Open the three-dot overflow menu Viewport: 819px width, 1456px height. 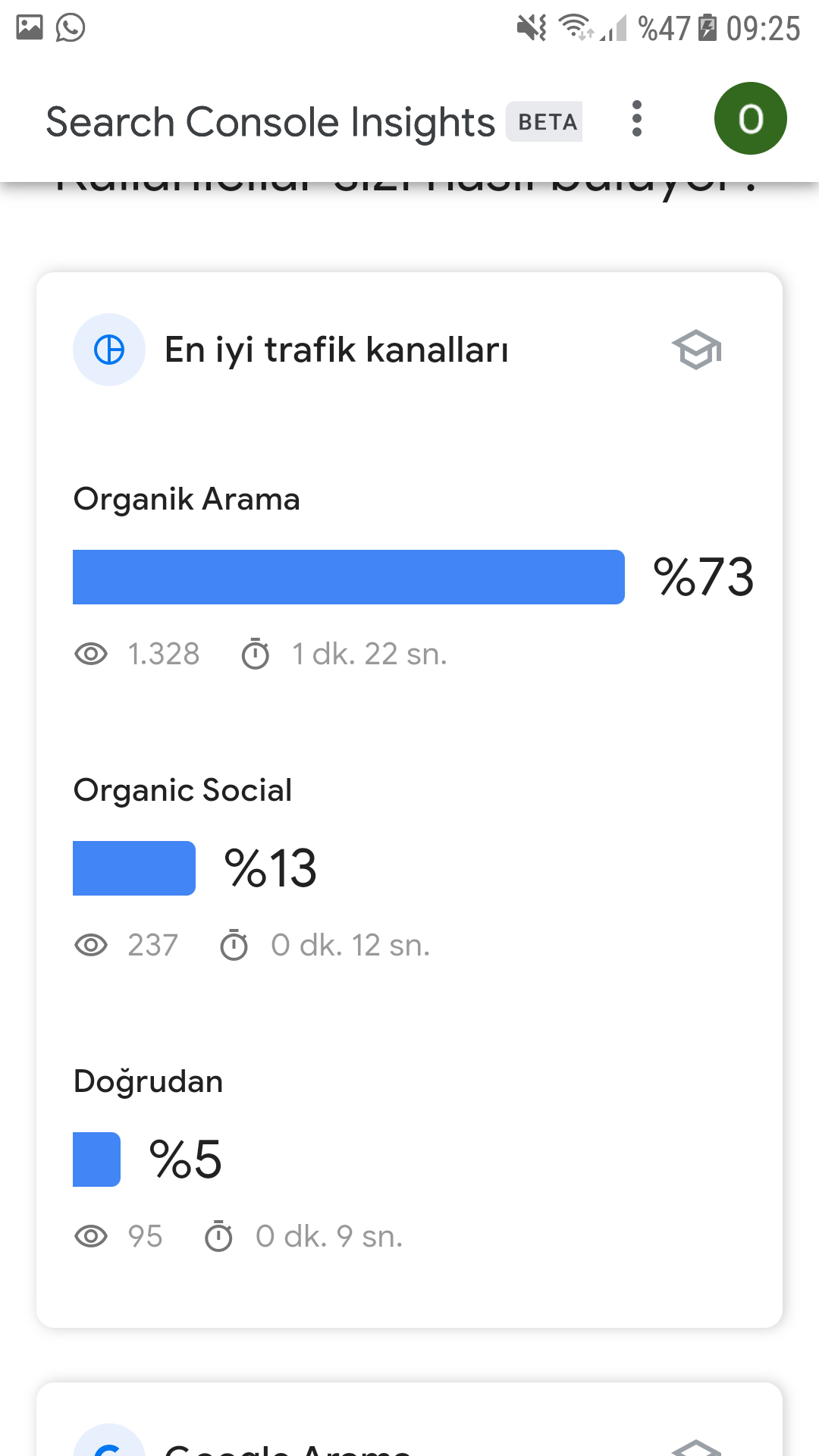pos(637,119)
